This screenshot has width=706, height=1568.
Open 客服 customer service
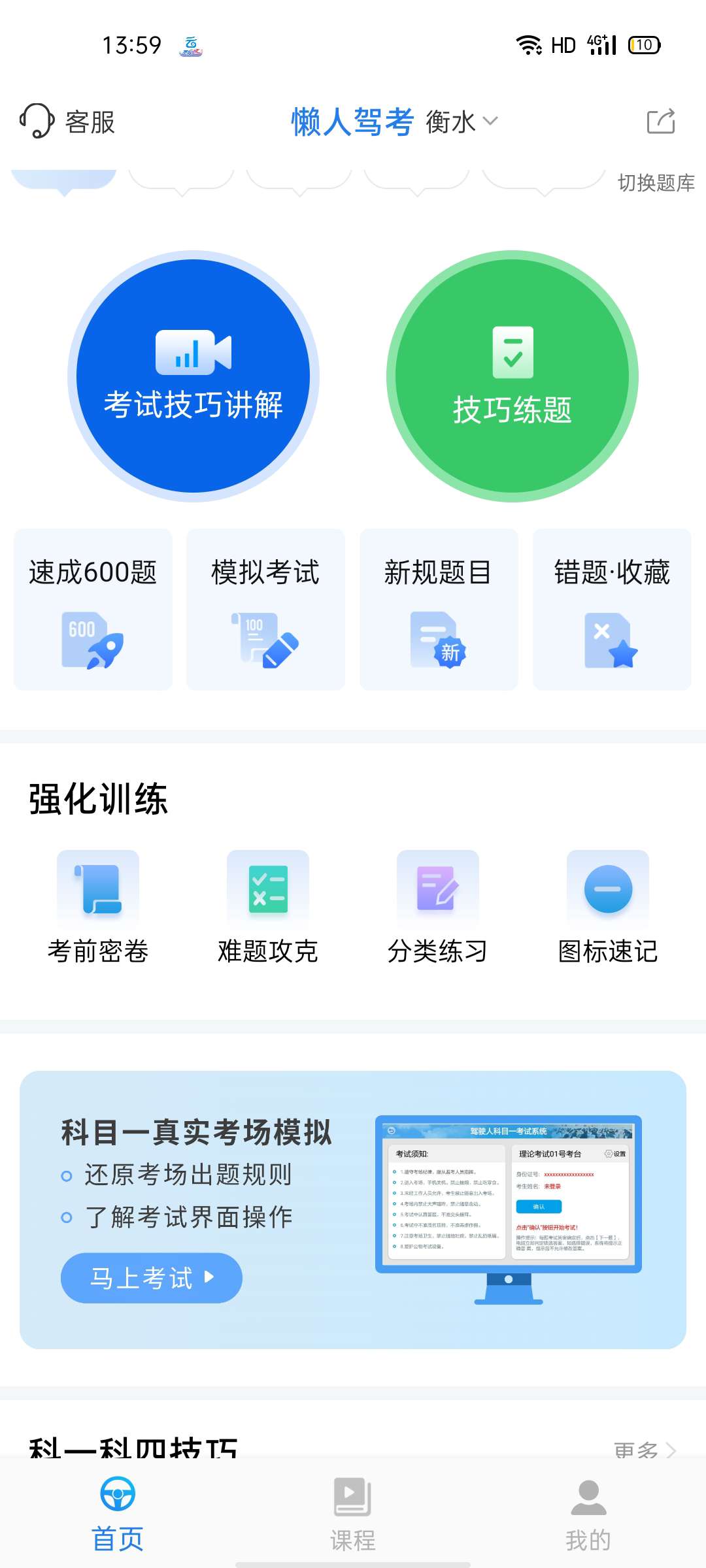pos(68,122)
